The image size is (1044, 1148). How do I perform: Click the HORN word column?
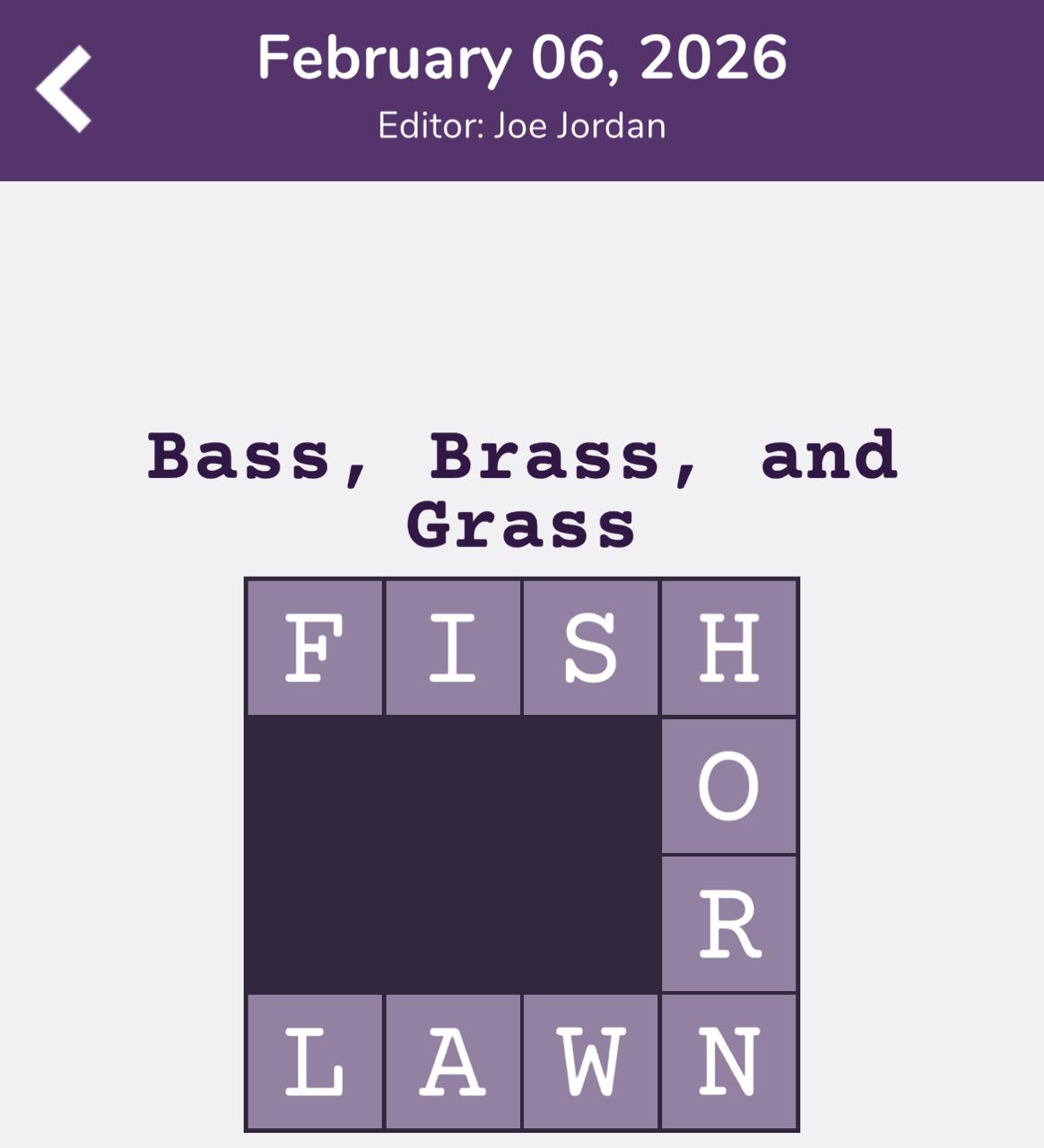729,852
